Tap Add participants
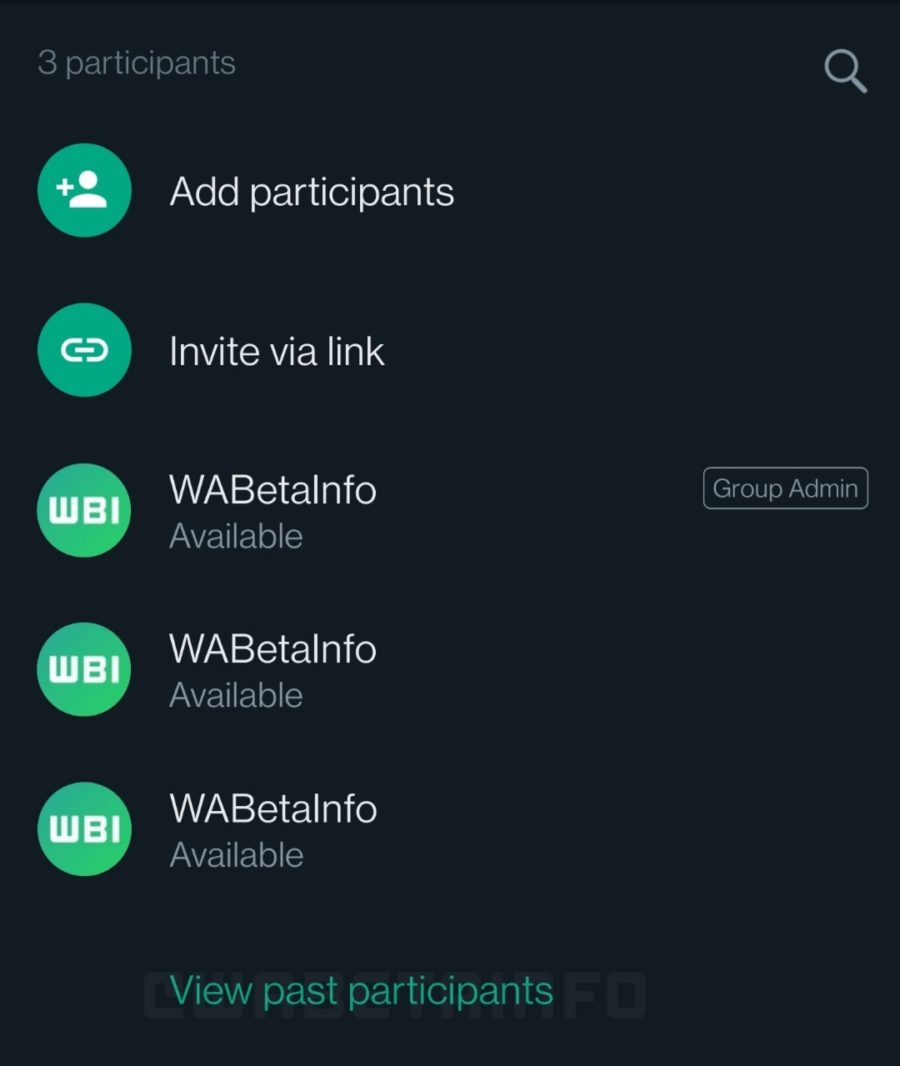Image resolution: width=900 pixels, height=1066 pixels. tap(311, 192)
